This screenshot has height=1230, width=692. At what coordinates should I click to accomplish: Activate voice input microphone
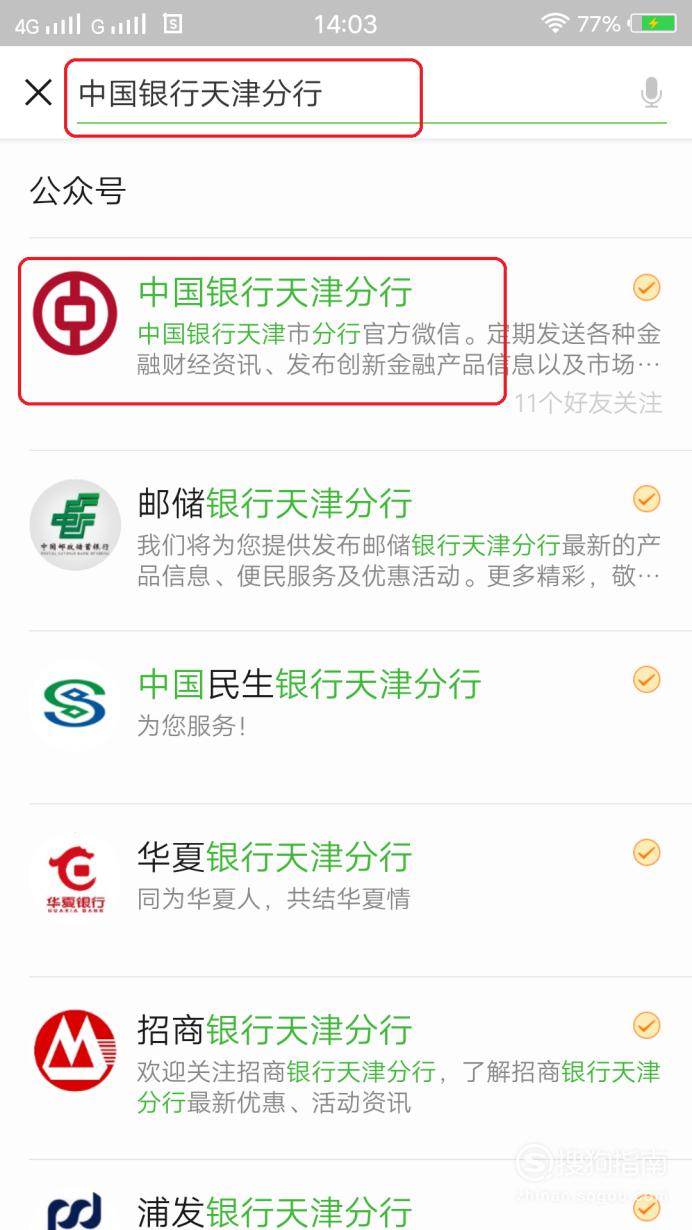point(651,94)
